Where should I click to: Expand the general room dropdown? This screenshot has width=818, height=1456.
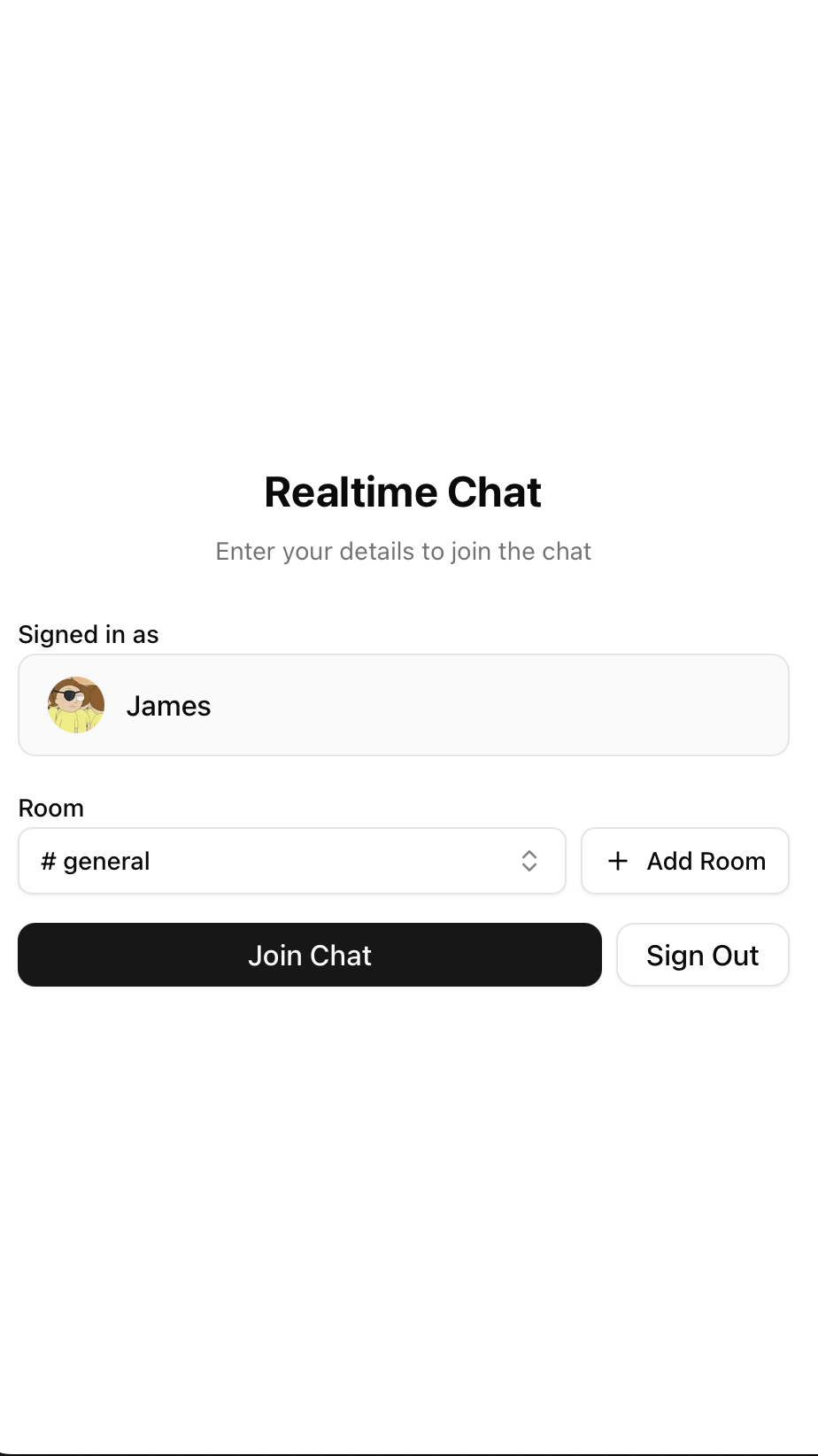[x=292, y=861]
